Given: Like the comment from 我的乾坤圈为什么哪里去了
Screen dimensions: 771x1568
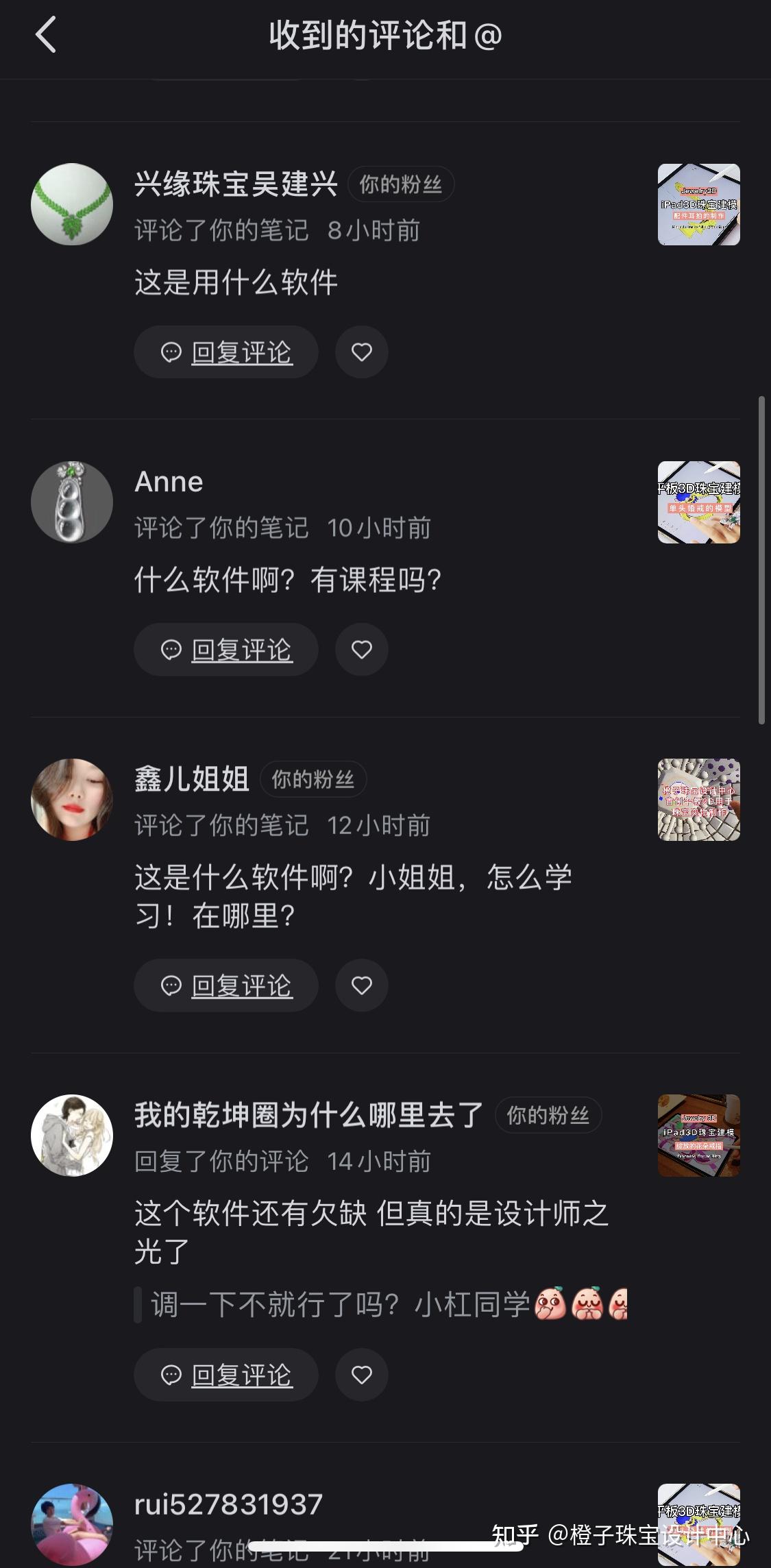Looking at the screenshot, I should click(x=362, y=1375).
